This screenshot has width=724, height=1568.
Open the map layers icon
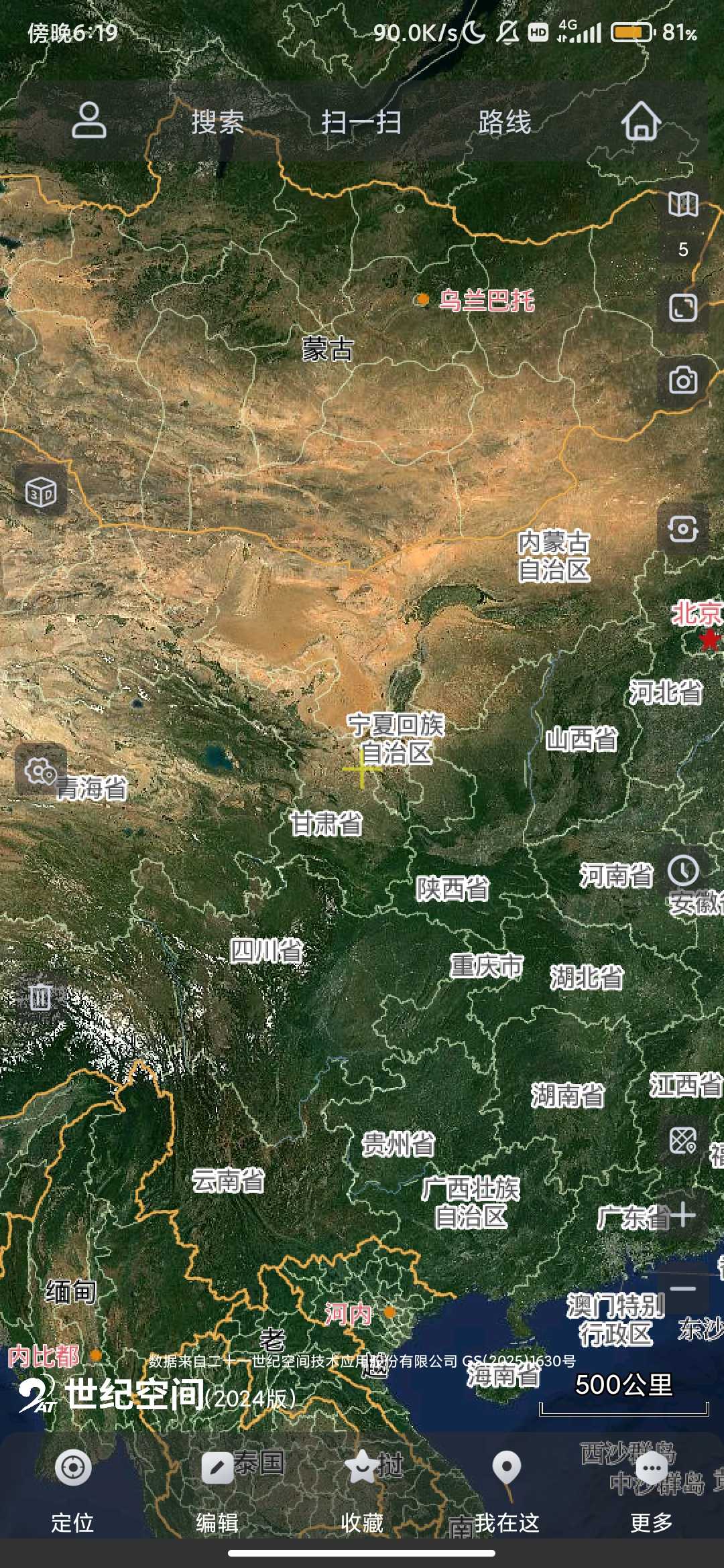pyautogui.click(x=683, y=204)
